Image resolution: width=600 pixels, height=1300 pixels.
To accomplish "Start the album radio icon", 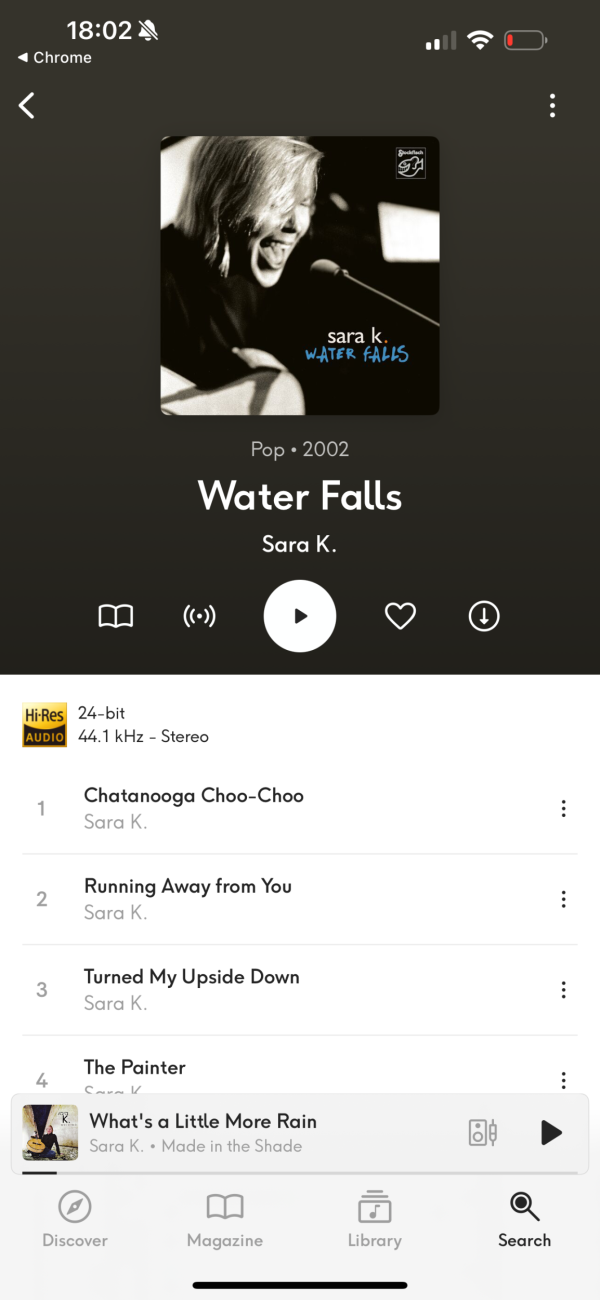I will tap(200, 617).
